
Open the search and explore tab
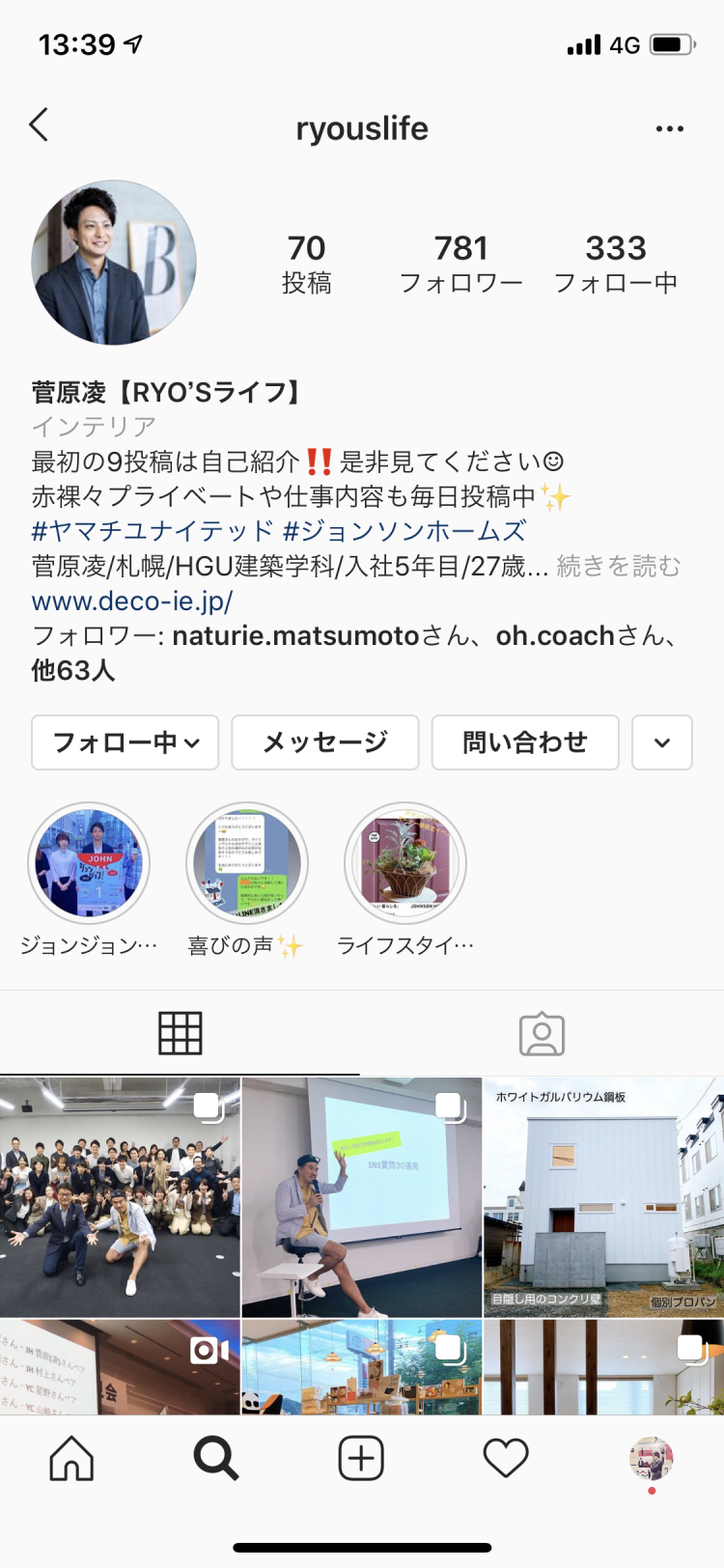[x=216, y=1458]
